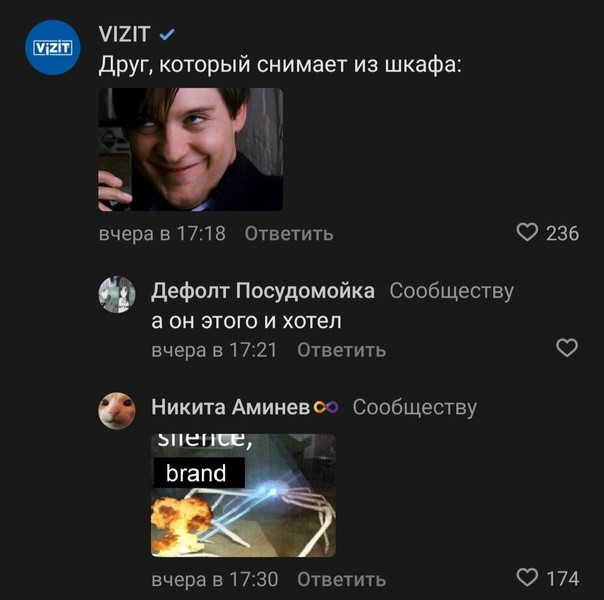Open Никита Аминев's profile name
The width and height of the screenshot is (604, 600).
coord(232,407)
